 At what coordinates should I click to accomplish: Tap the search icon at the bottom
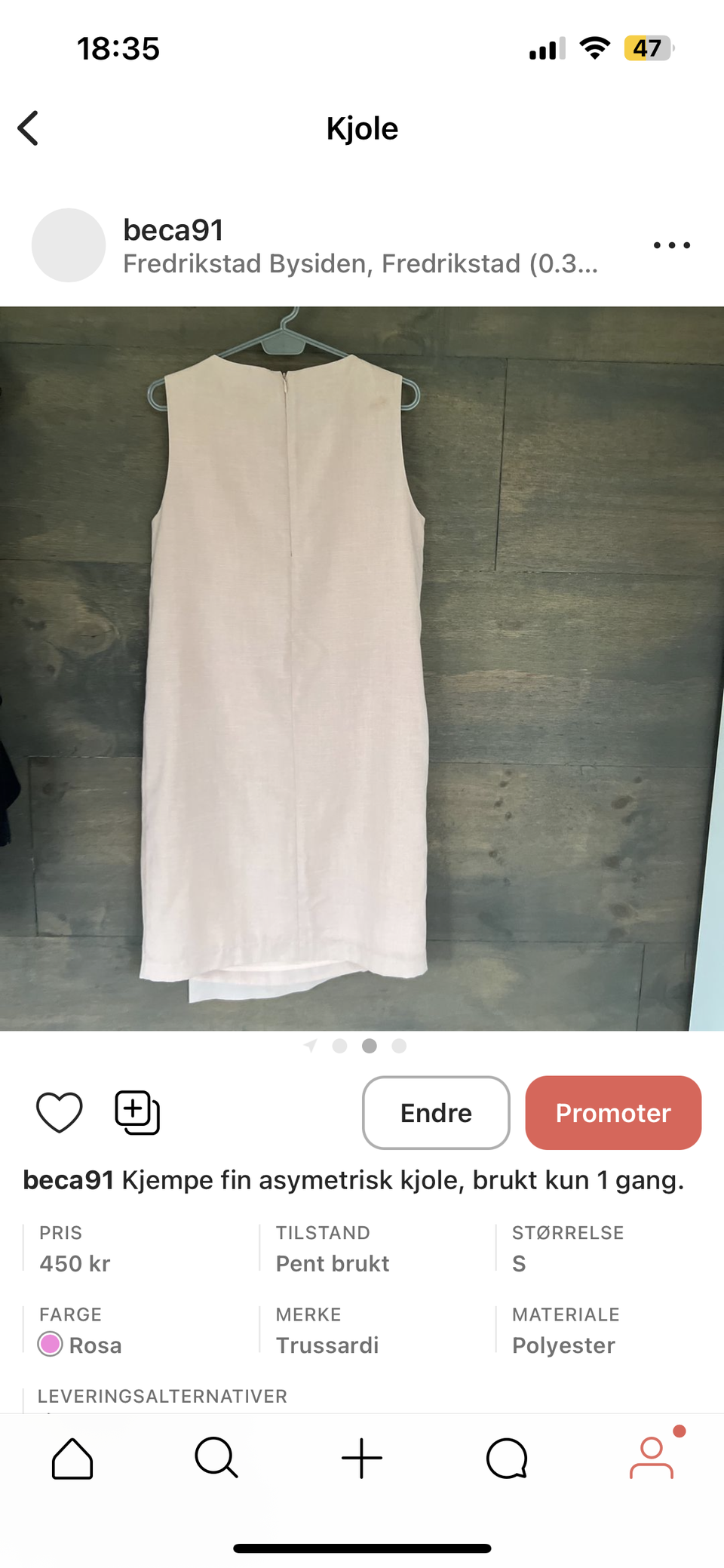tap(216, 1458)
